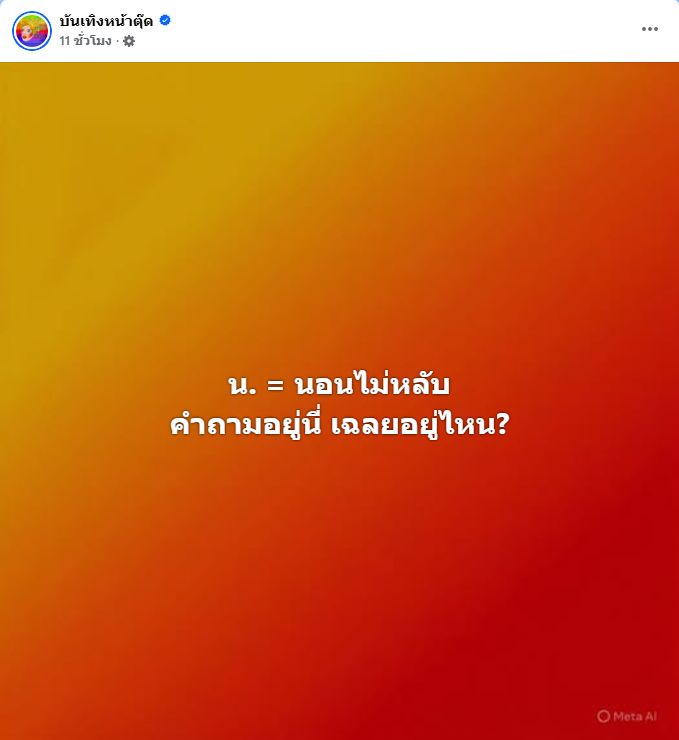Open the post's three-dot options menu
679x740 pixels.
tap(650, 29)
